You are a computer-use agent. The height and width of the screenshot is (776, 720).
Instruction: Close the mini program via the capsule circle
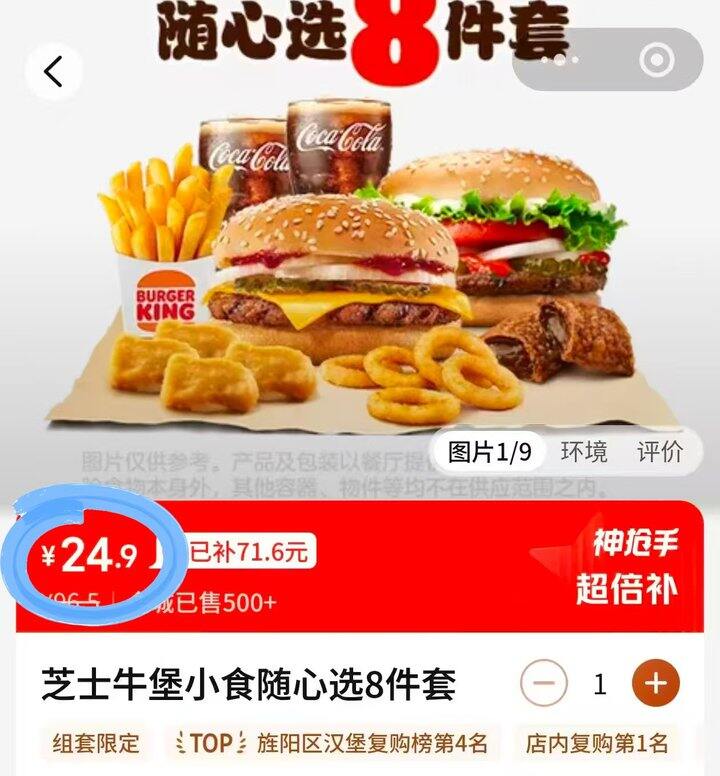[x=657, y=61]
